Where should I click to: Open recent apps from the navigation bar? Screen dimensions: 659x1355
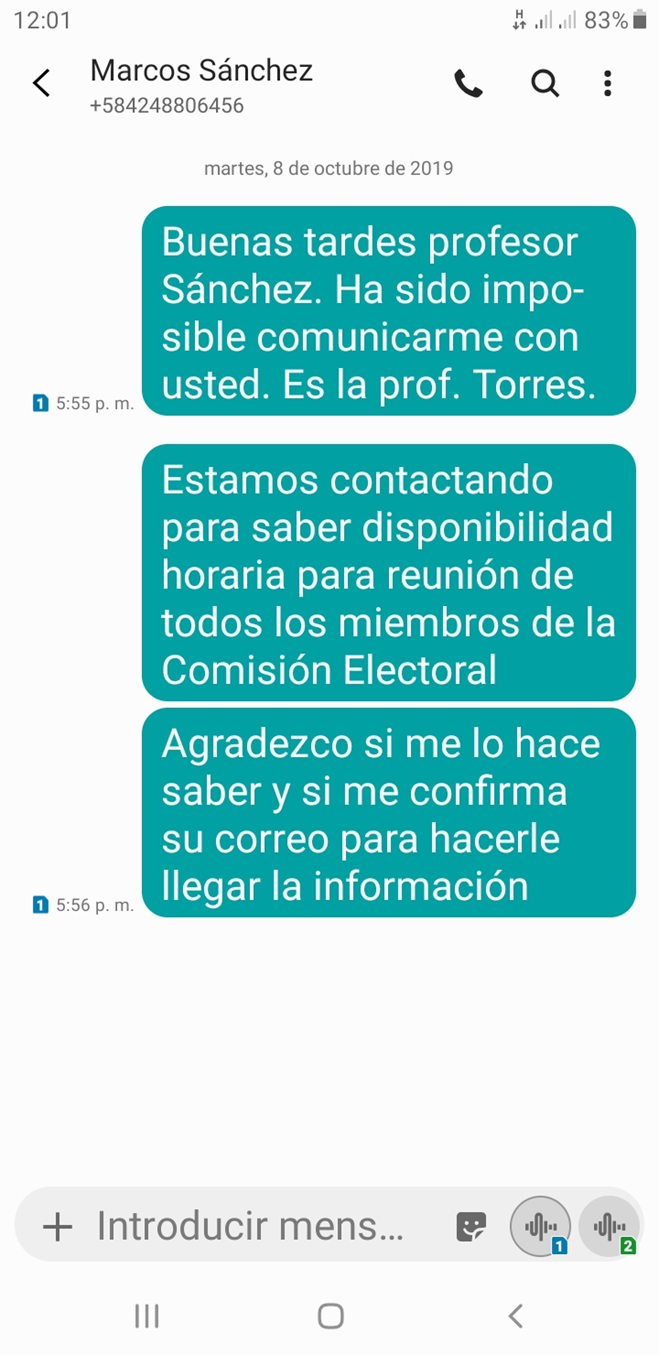(147, 1316)
